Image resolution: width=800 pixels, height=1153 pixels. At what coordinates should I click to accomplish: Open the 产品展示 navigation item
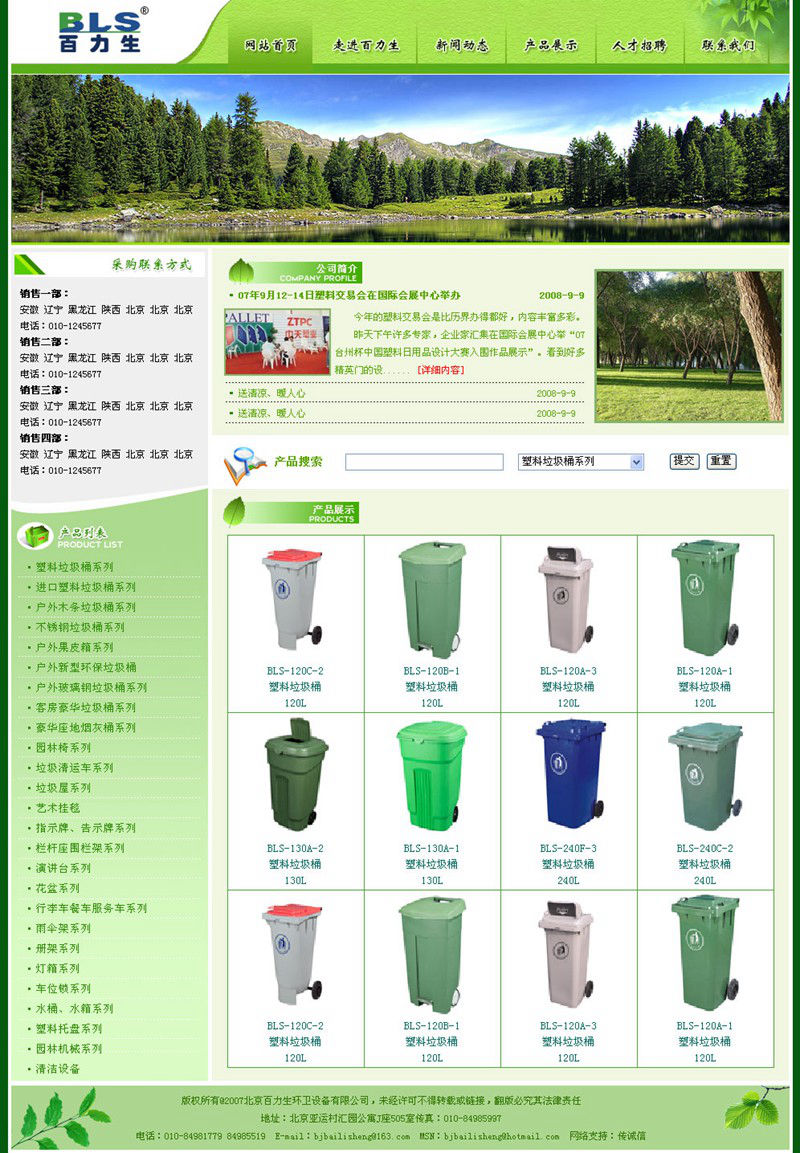[x=551, y=46]
